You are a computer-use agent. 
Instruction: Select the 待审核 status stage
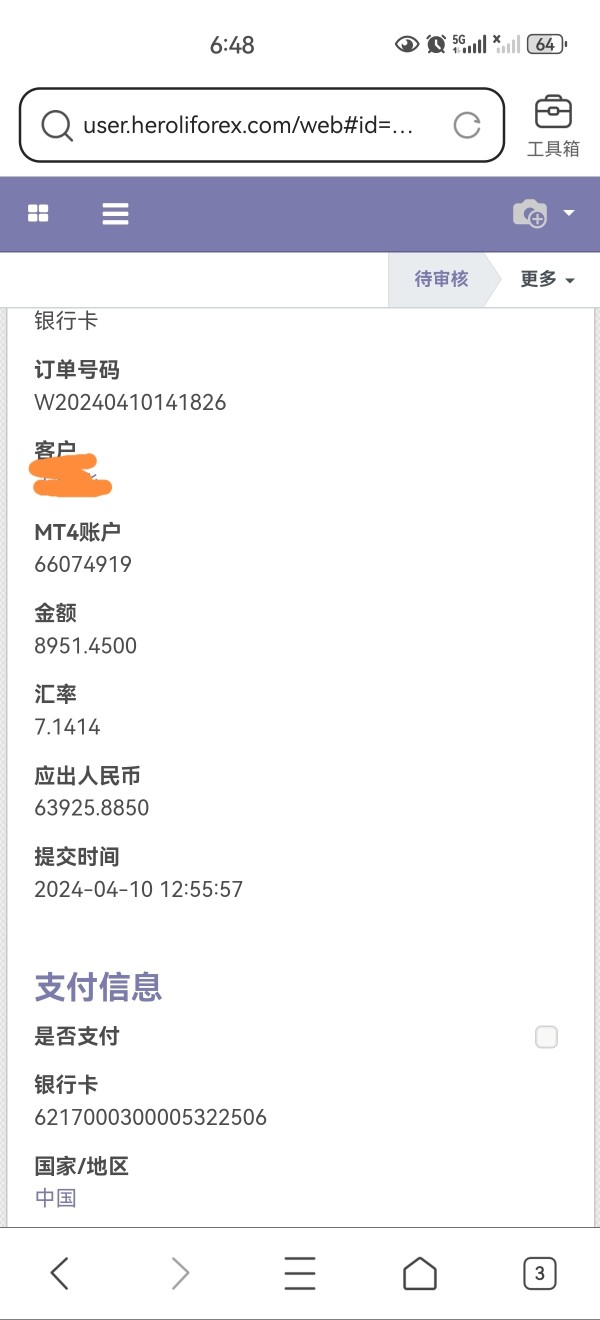pos(441,279)
